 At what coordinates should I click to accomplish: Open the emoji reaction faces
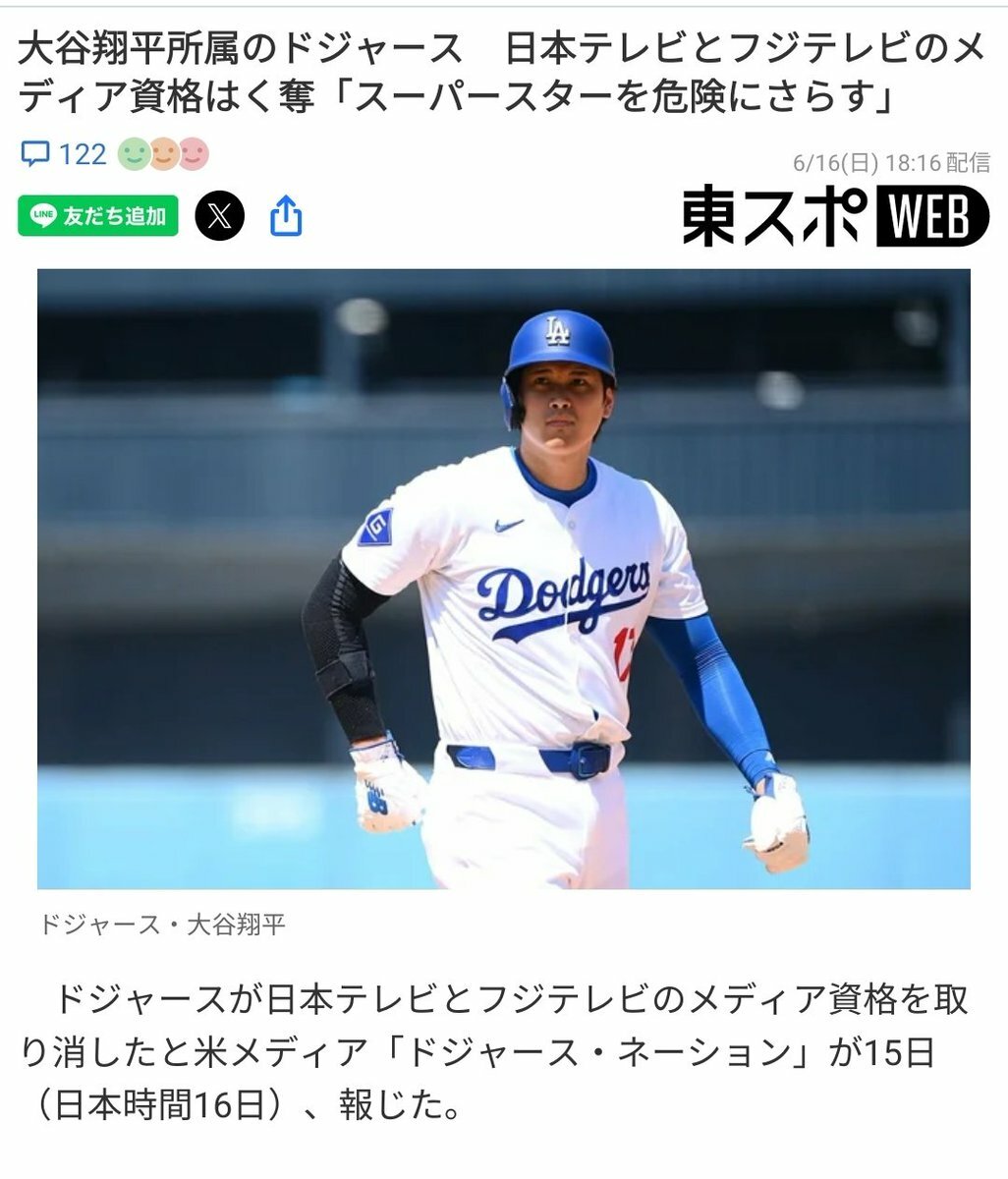(x=163, y=154)
